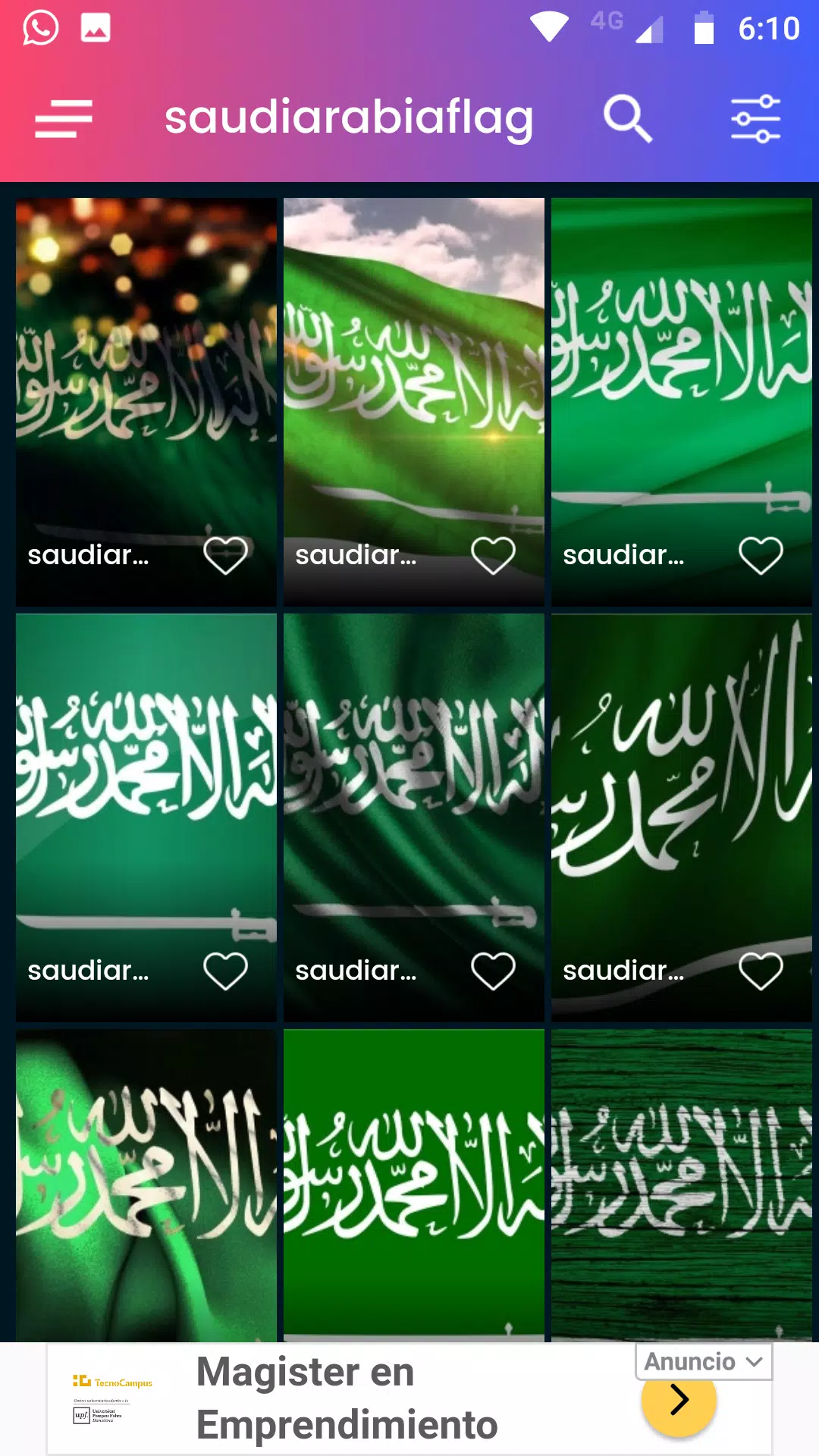Open the search function
This screenshot has width=819, height=1456.
628,118
